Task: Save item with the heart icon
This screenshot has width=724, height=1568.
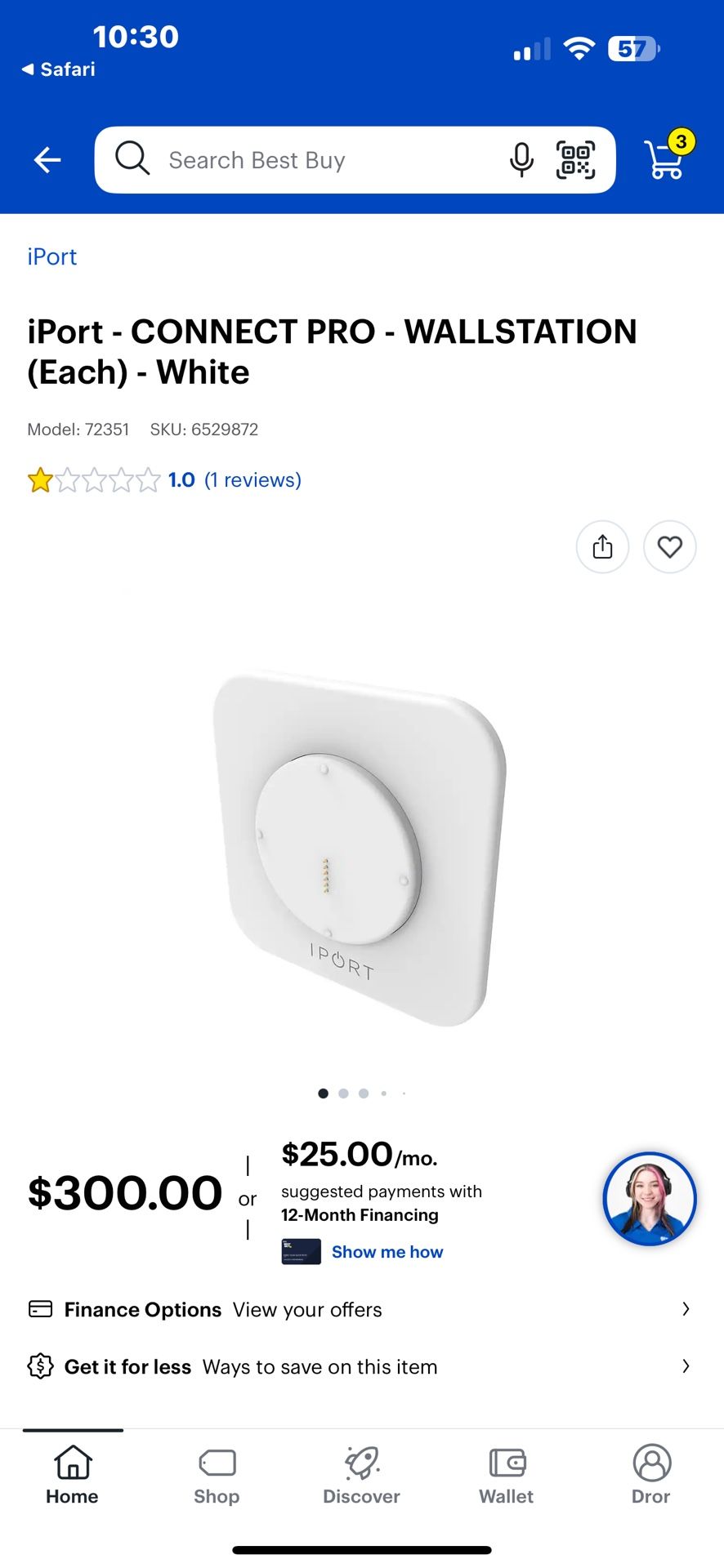Action: [669, 546]
